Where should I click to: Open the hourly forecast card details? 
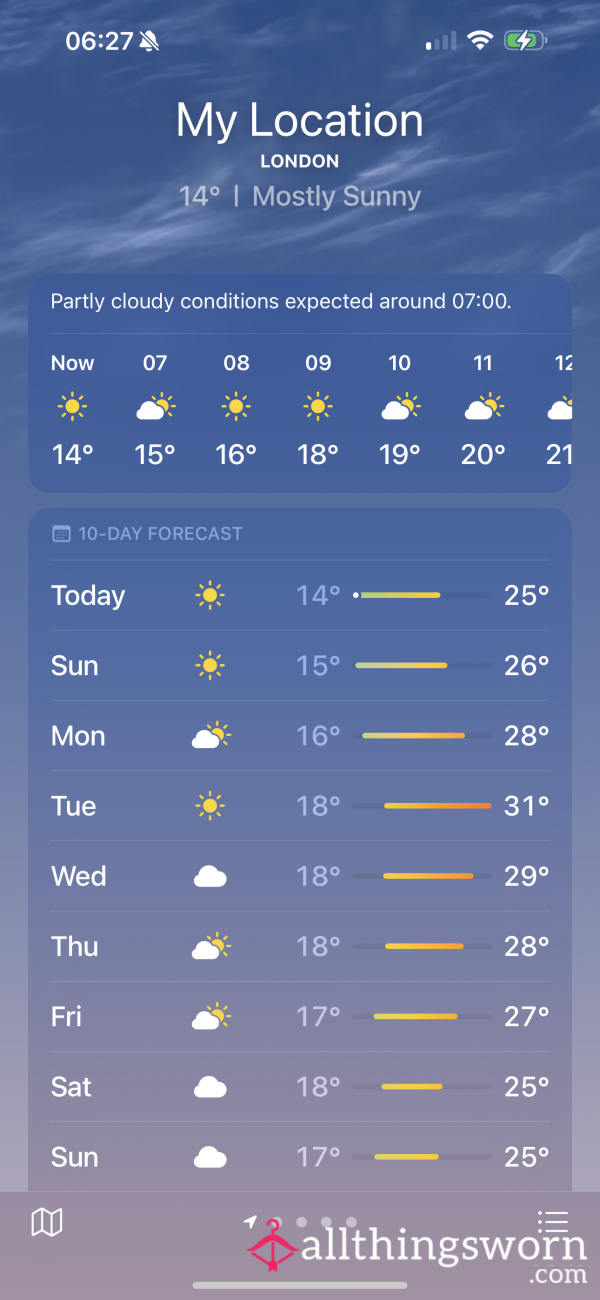(300, 383)
